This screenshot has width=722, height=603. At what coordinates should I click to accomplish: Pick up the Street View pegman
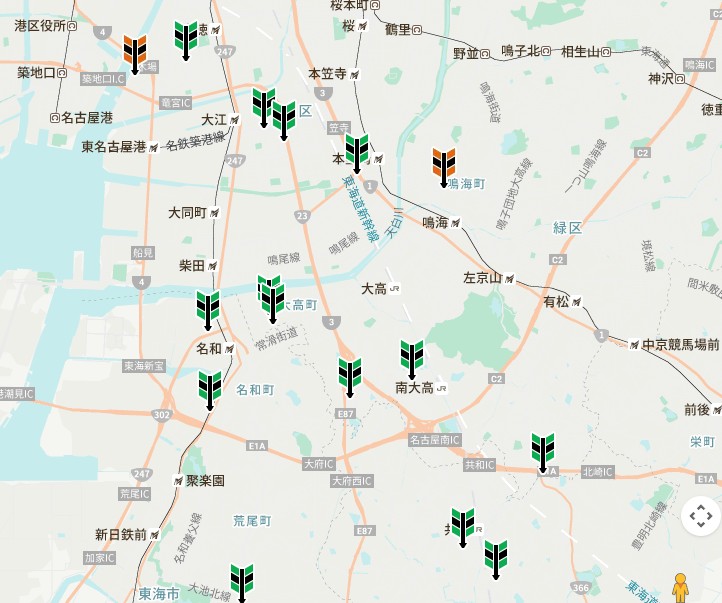[x=681, y=587]
